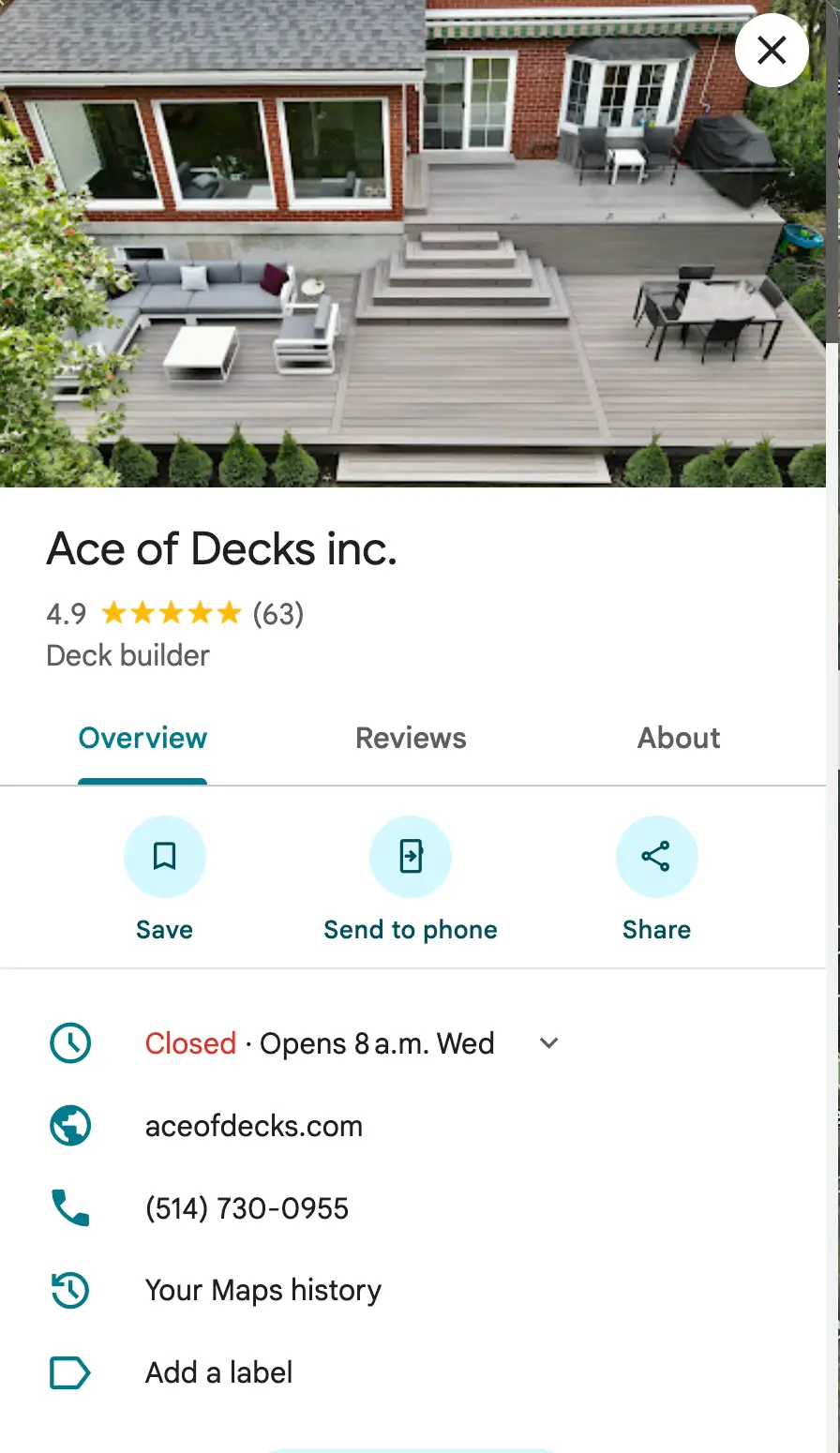Screen dimensions: 840x1453
Task: Open the Reviews tab
Action: point(411,738)
